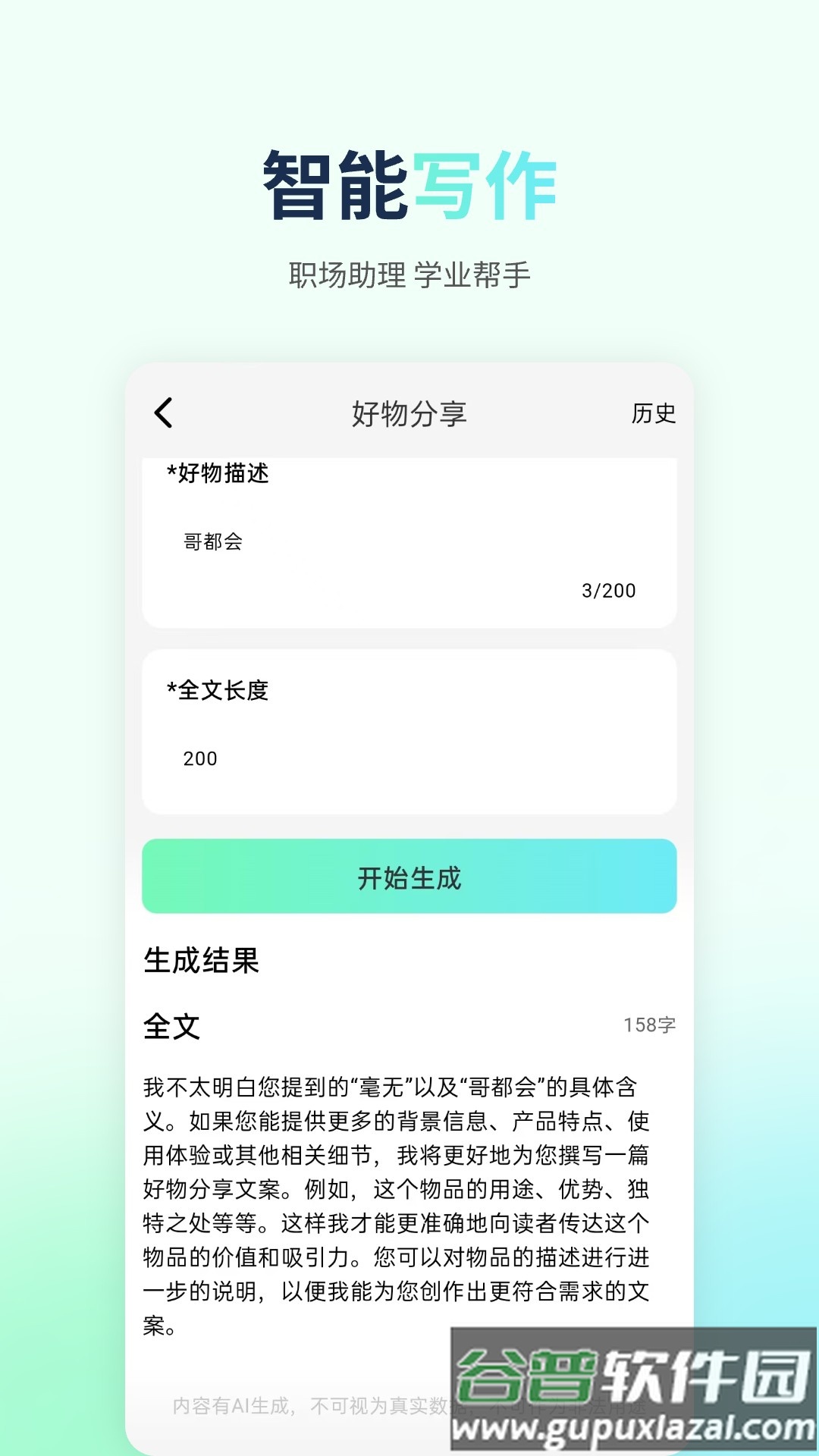Tap the 200 length value
Screen dimensions: 819x1456
pyautogui.click(x=199, y=758)
